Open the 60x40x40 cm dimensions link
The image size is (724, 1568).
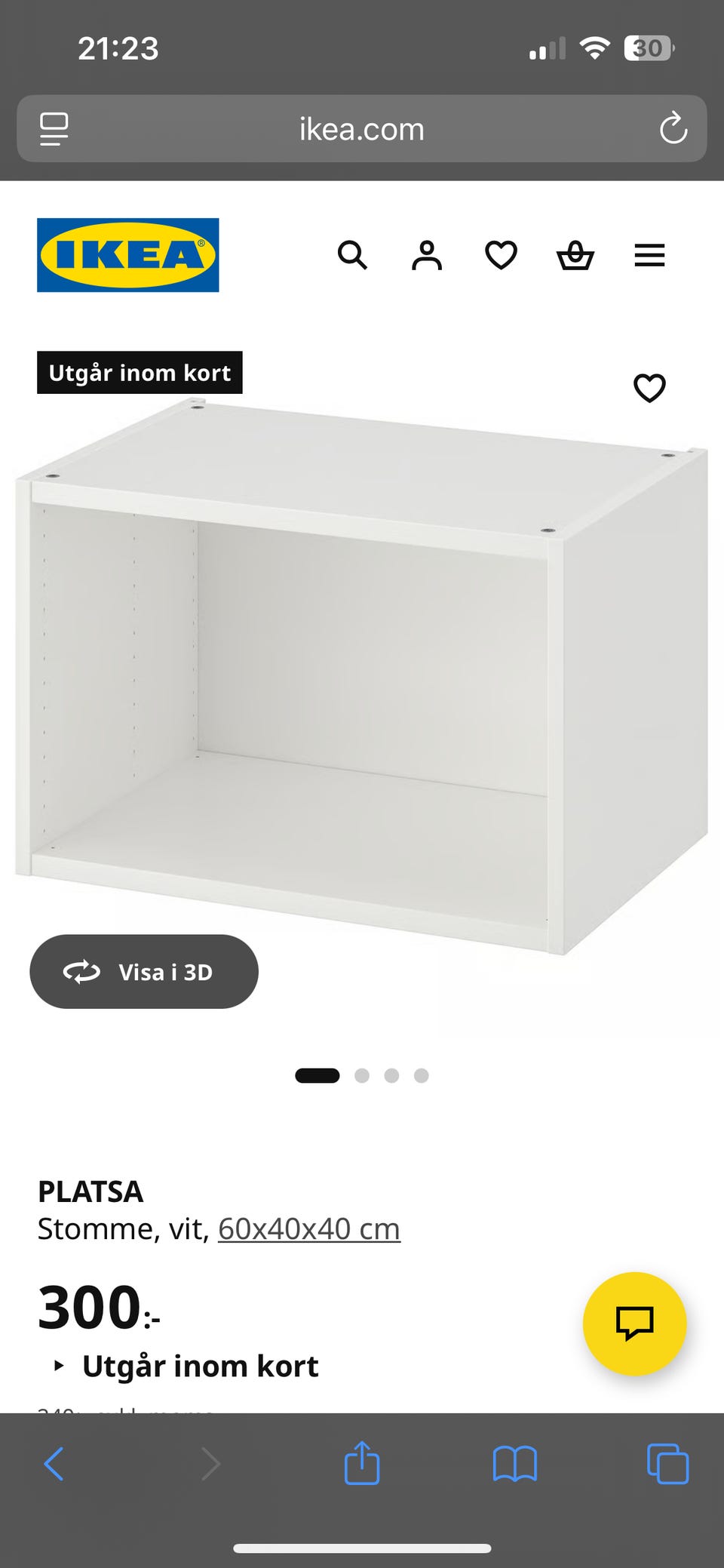pos(308,1228)
